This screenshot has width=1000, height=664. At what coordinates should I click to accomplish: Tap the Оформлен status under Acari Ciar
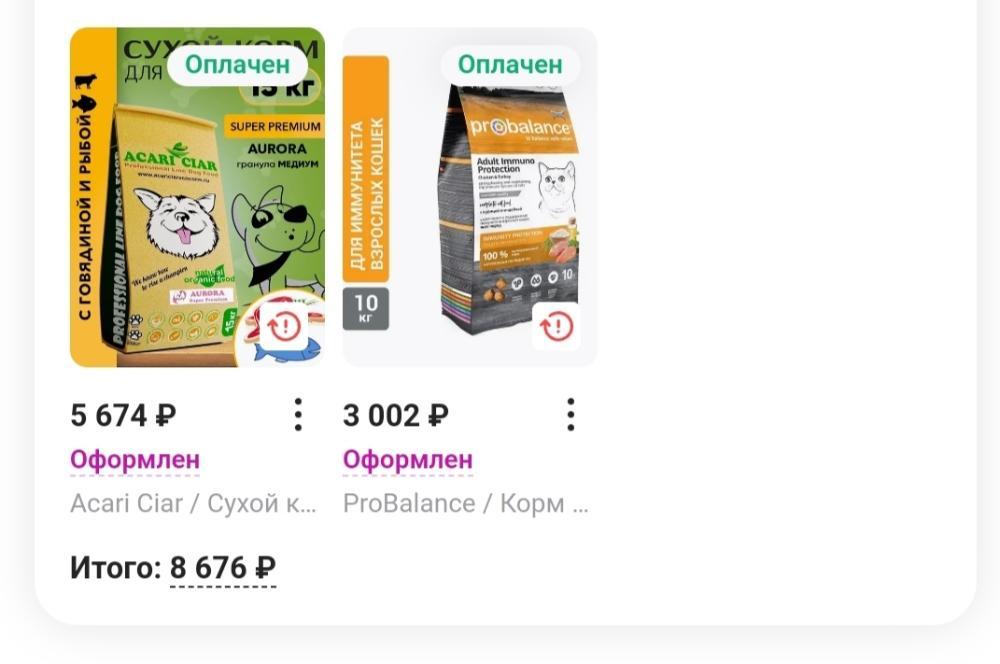tap(135, 460)
